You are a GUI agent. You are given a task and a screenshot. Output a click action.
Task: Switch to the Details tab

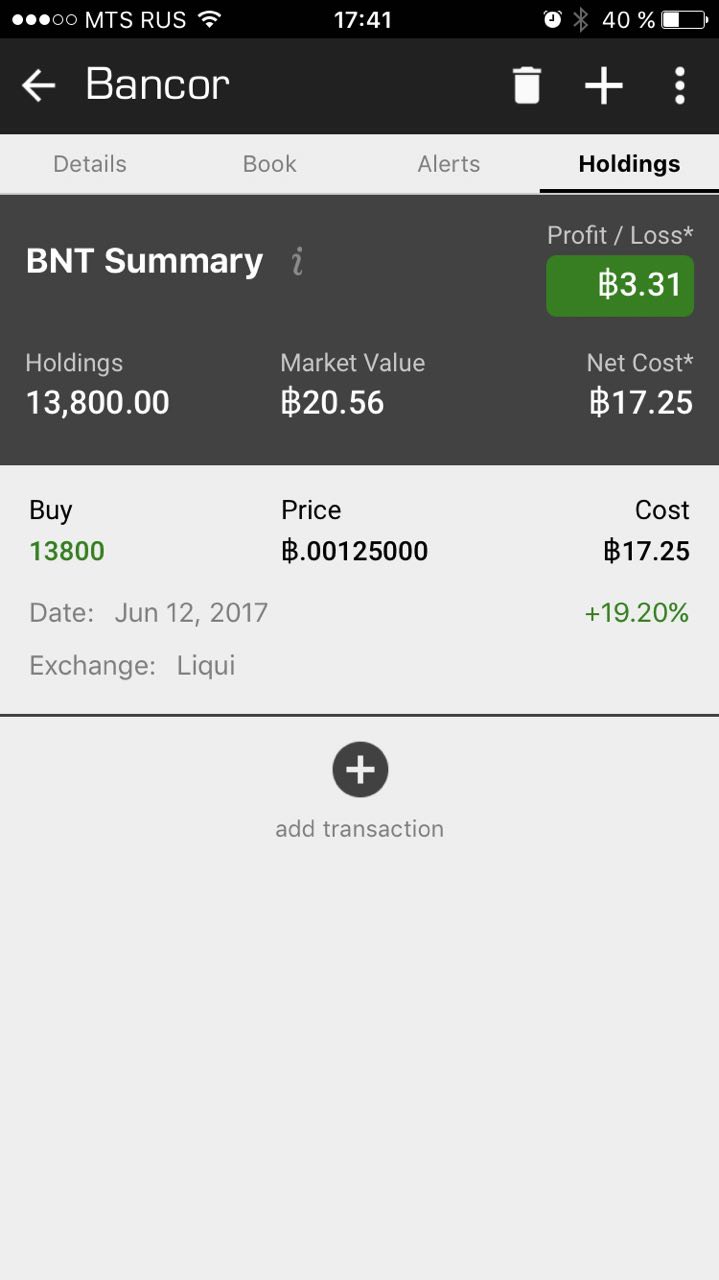click(90, 164)
